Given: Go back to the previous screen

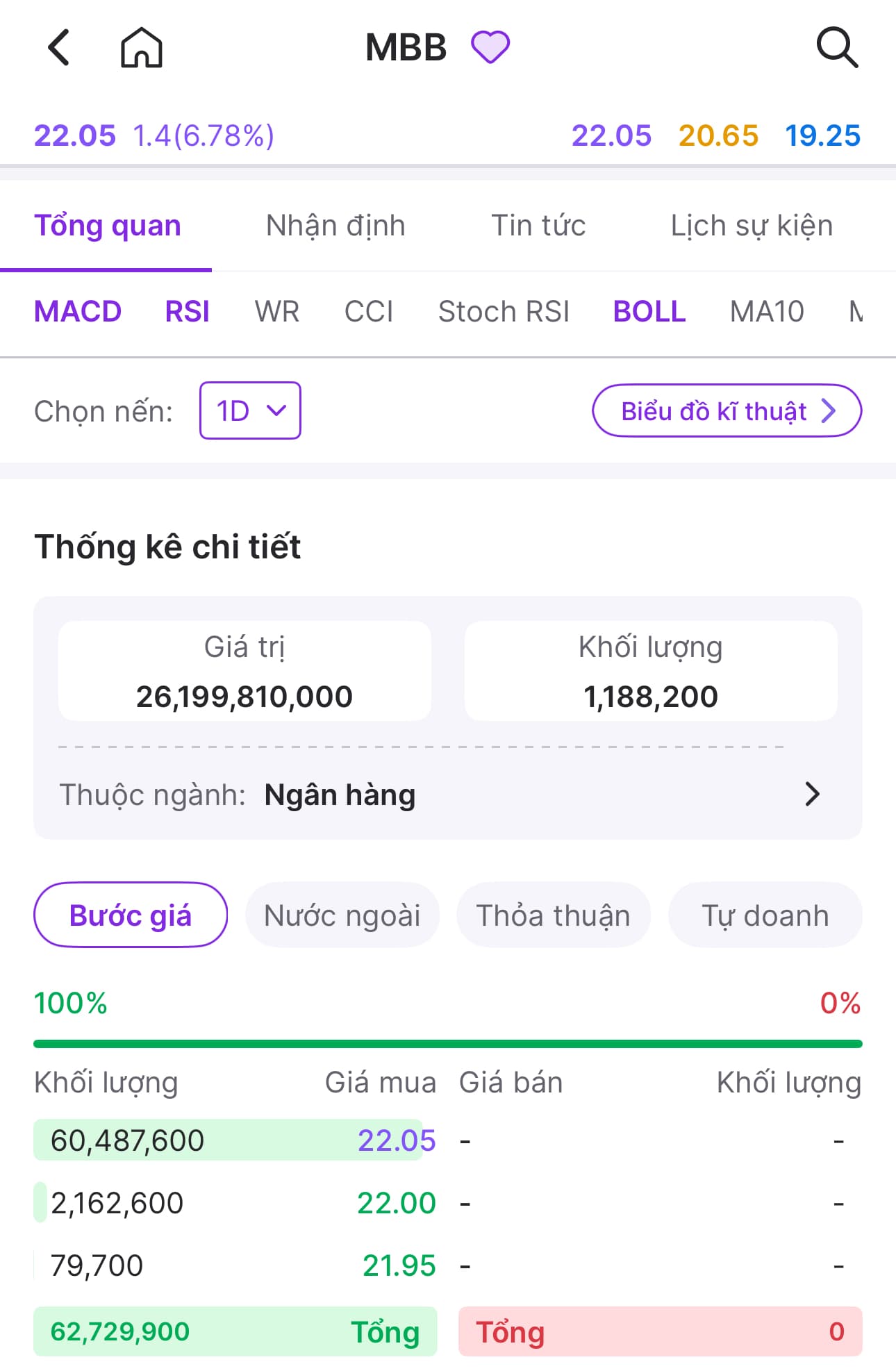Looking at the screenshot, I should coord(59,48).
